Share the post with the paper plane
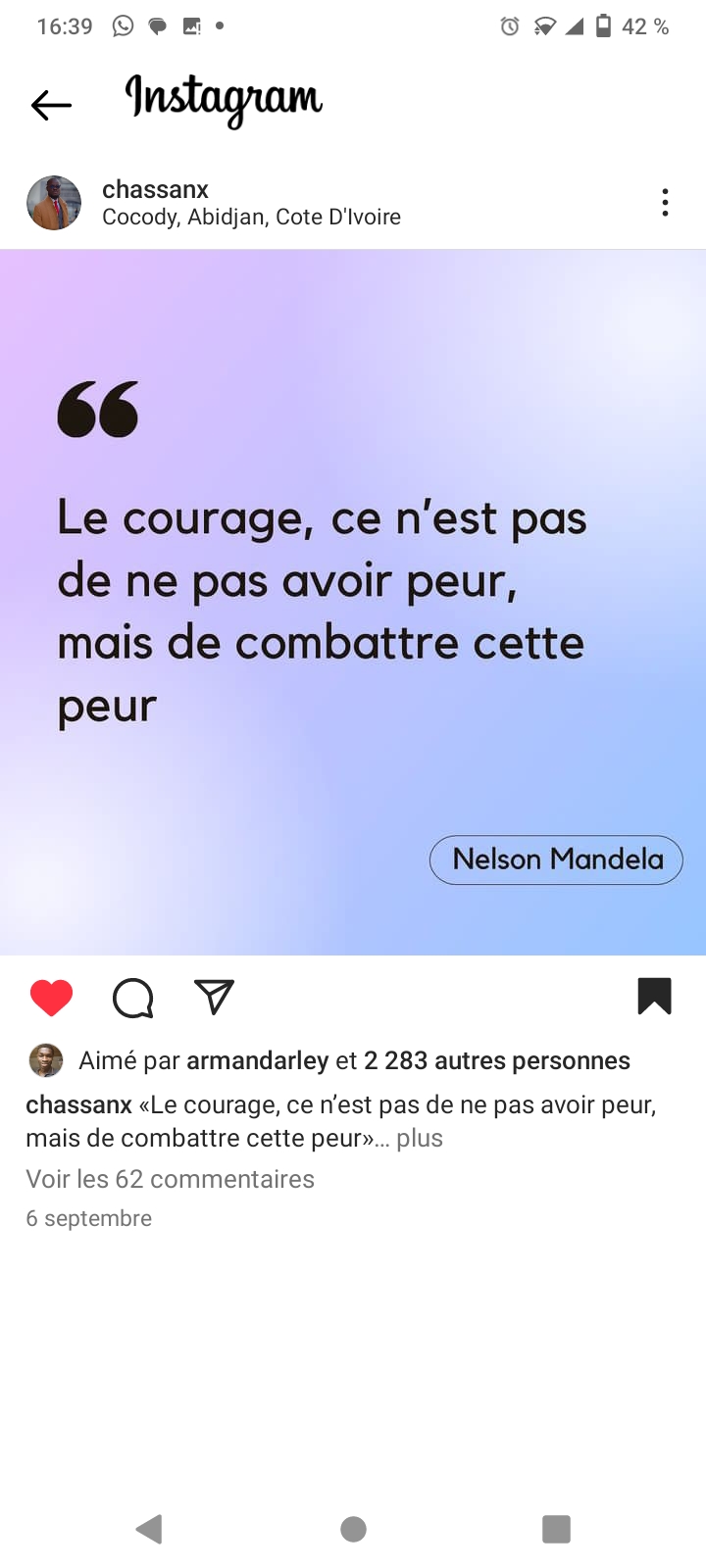 [x=214, y=997]
